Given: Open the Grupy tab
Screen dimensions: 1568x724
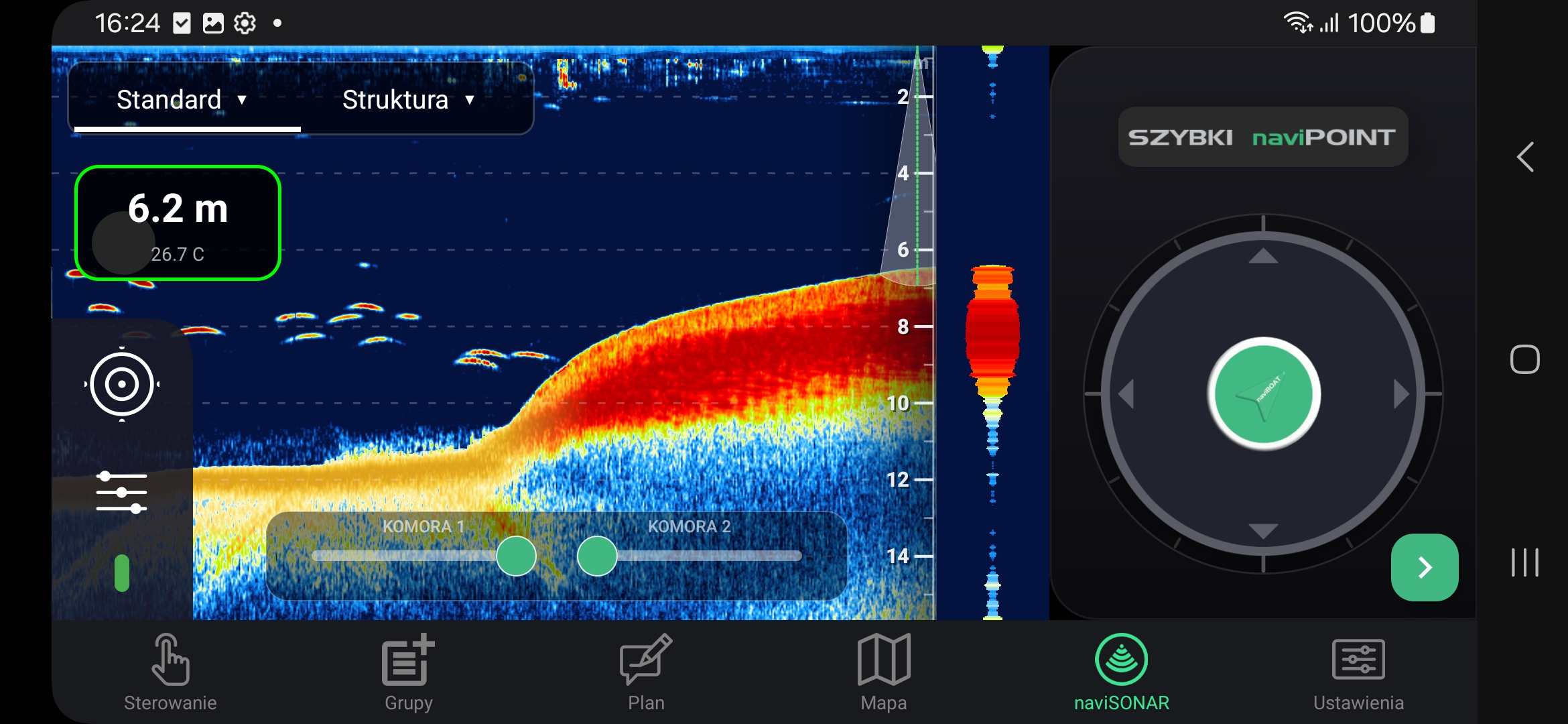Looking at the screenshot, I should coord(409,672).
